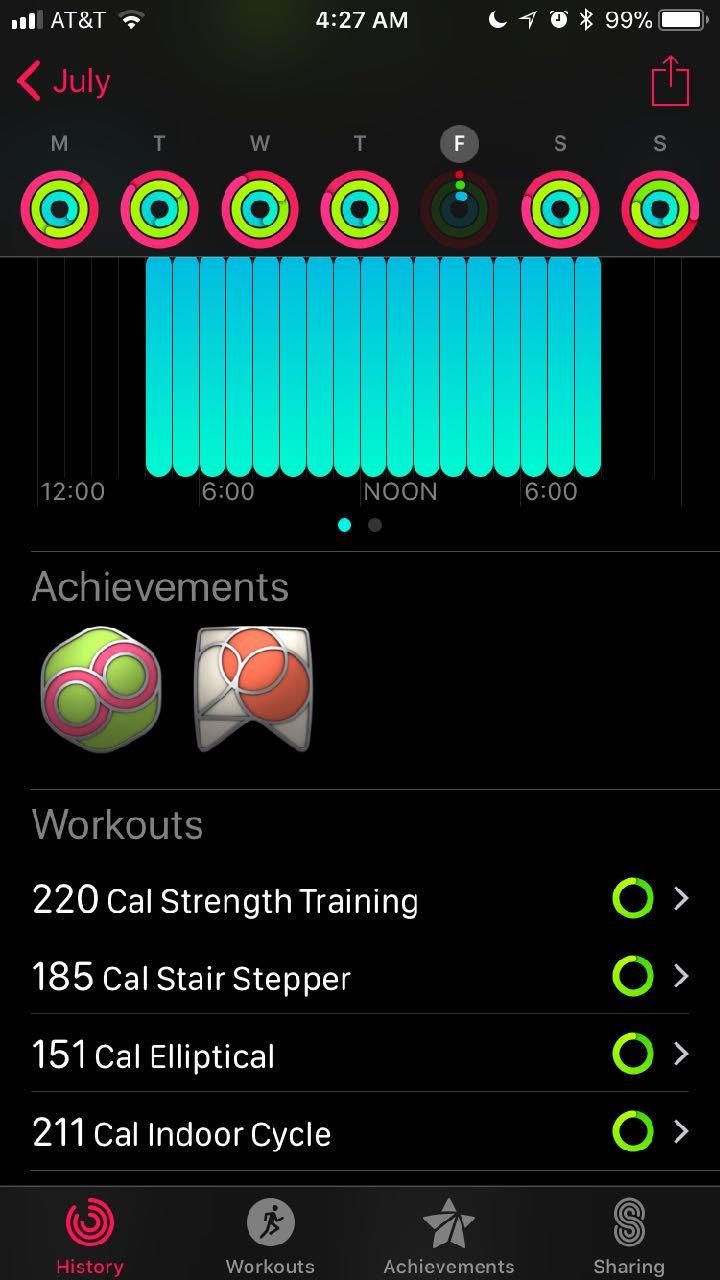This screenshot has width=720, height=1280.
Task: Go back to July calendar
Action: pos(63,81)
